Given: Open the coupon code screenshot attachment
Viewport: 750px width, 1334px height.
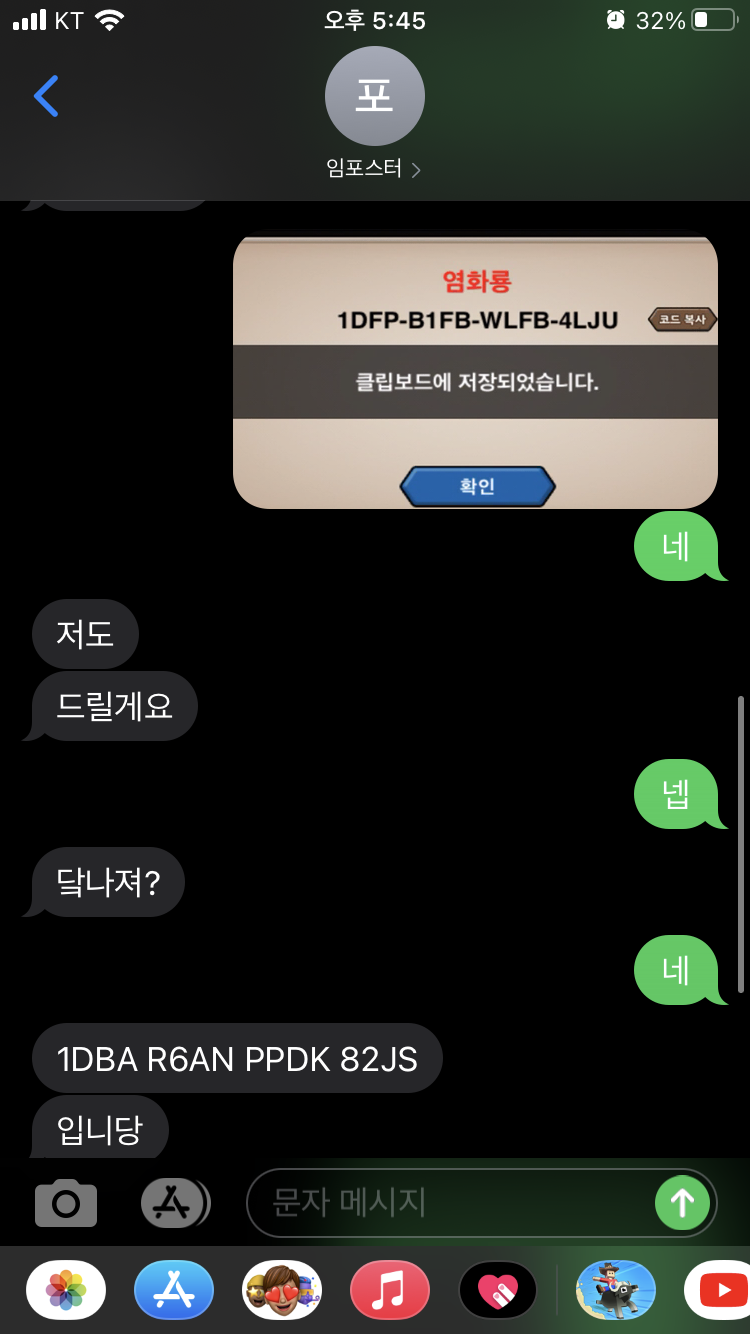Looking at the screenshot, I should tap(475, 372).
